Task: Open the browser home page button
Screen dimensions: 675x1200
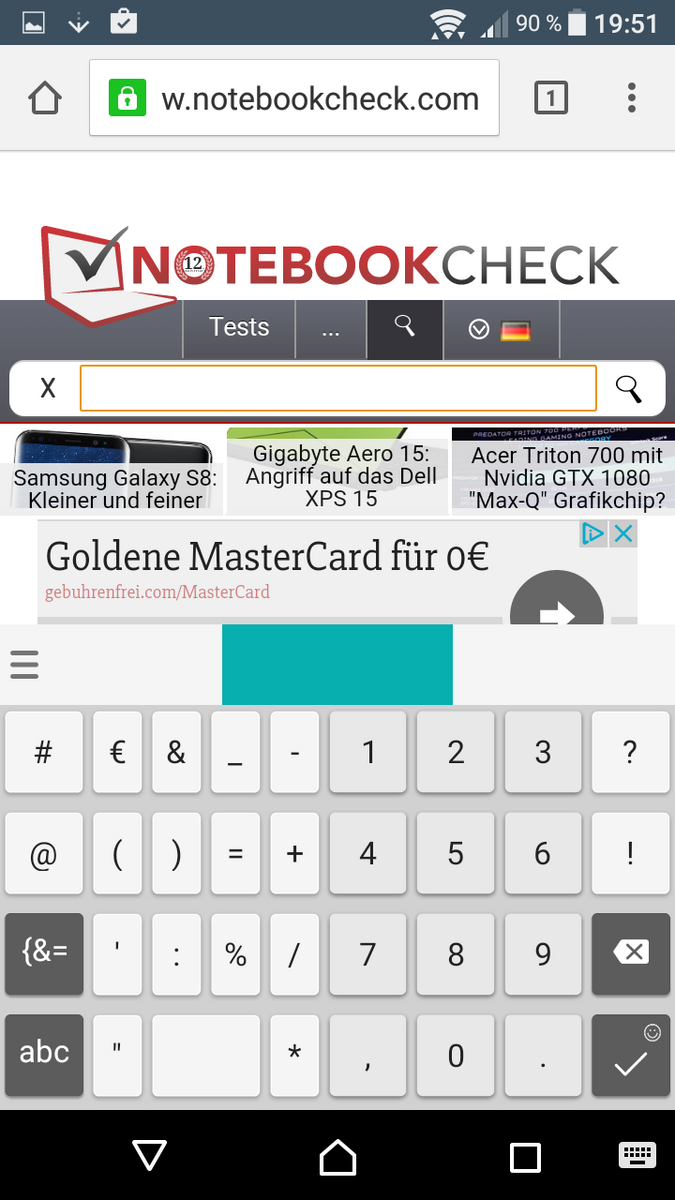Action: click(45, 98)
